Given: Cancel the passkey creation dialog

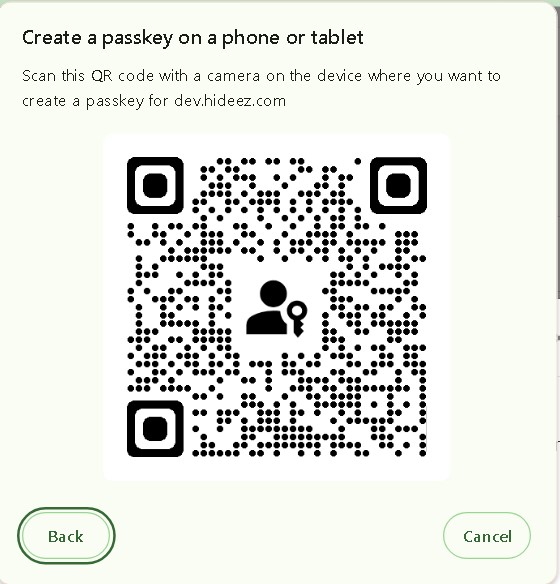Looking at the screenshot, I should point(487,536).
